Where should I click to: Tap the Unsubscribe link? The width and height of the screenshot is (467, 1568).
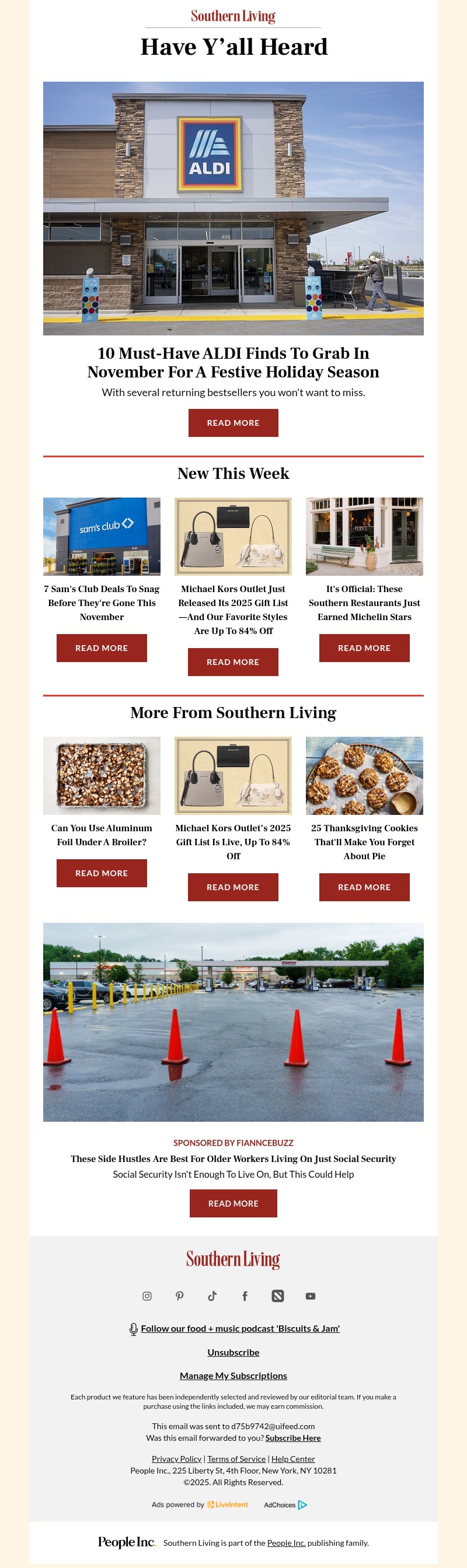click(233, 1352)
